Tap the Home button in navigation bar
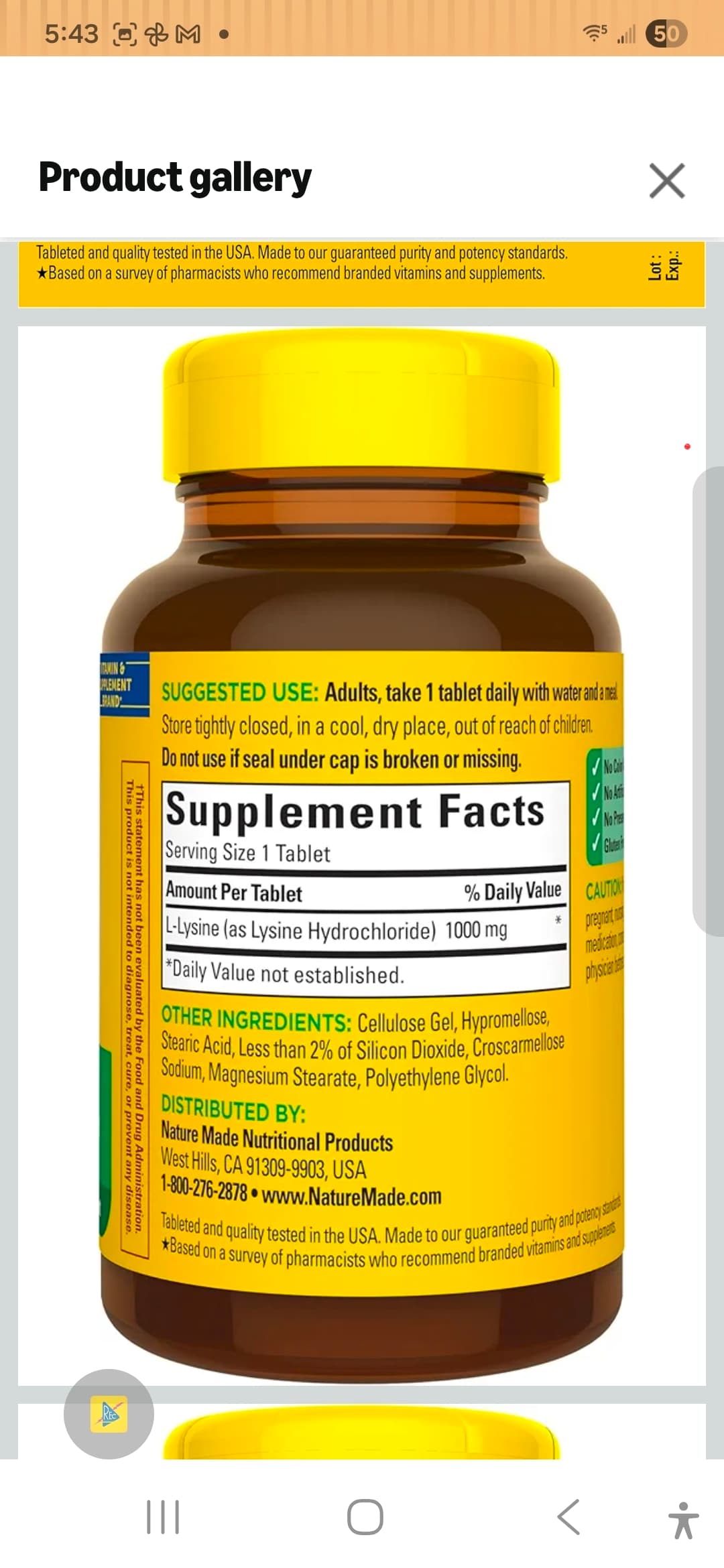The height and width of the screenshot is (1568, 724). (x=362, y=1518)
